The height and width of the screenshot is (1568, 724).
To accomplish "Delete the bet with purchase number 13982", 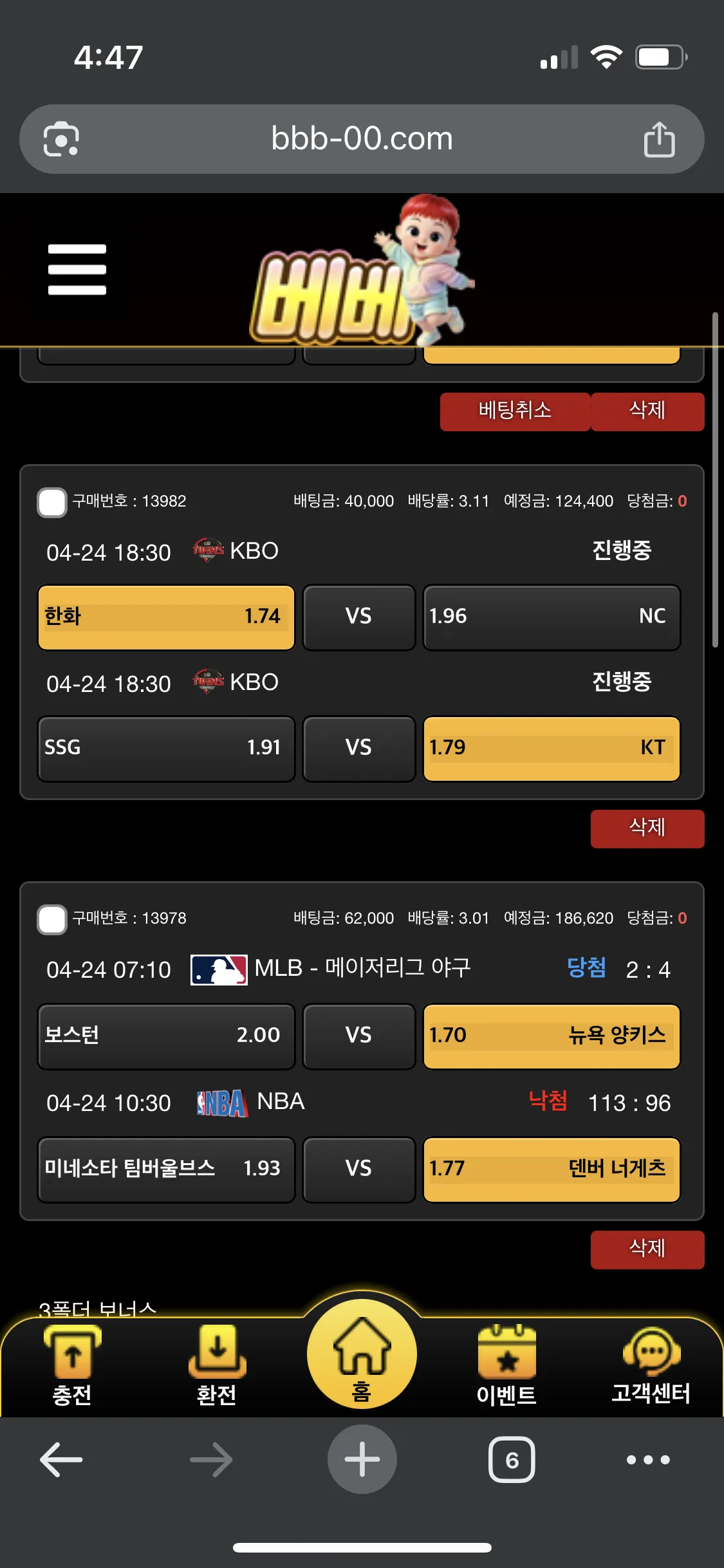I will 647,828.
